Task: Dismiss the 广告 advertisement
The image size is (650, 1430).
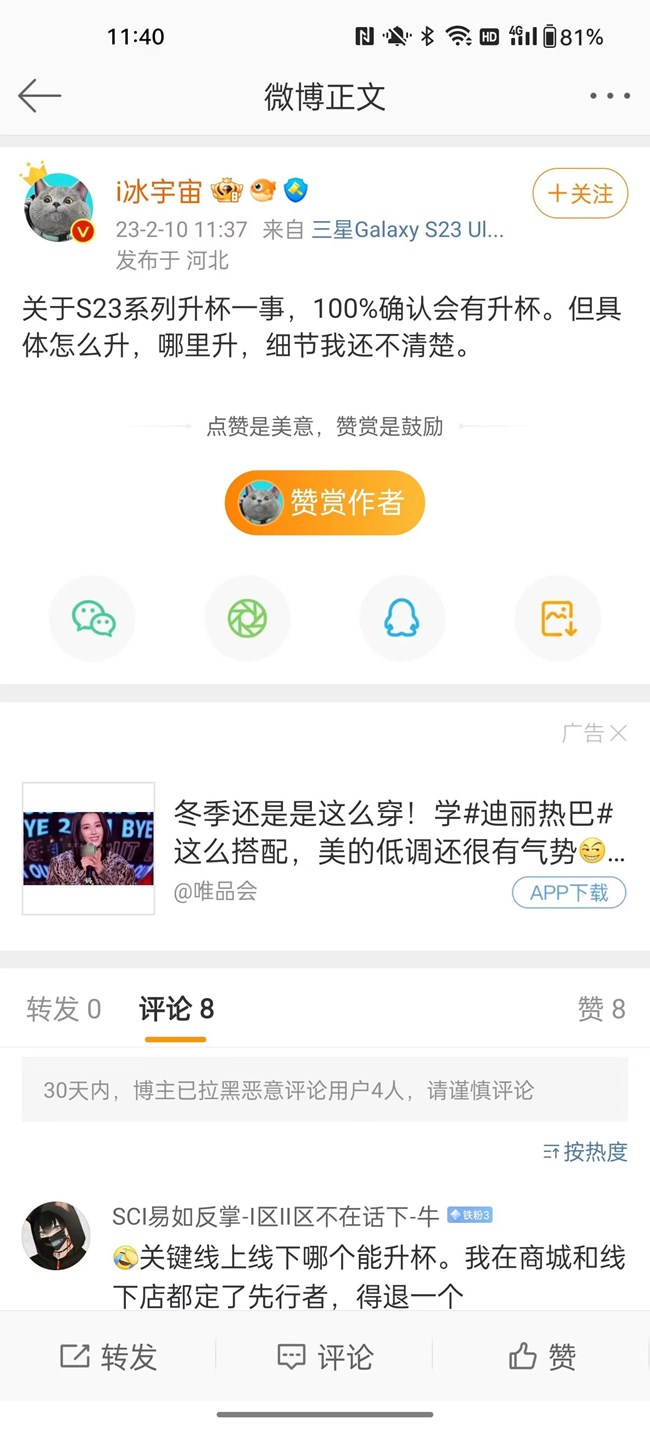Action: (618, 734)
